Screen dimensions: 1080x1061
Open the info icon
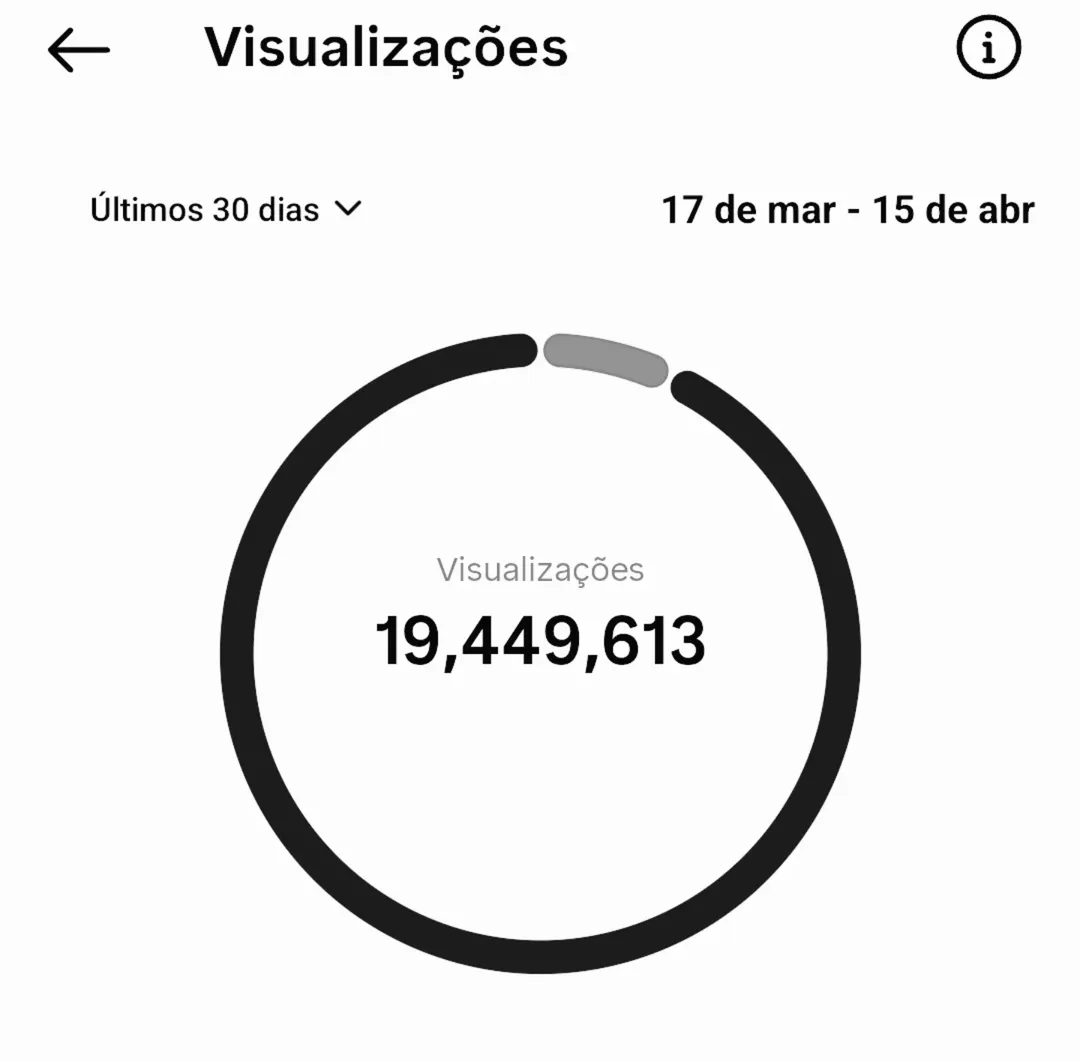[988, 48]
